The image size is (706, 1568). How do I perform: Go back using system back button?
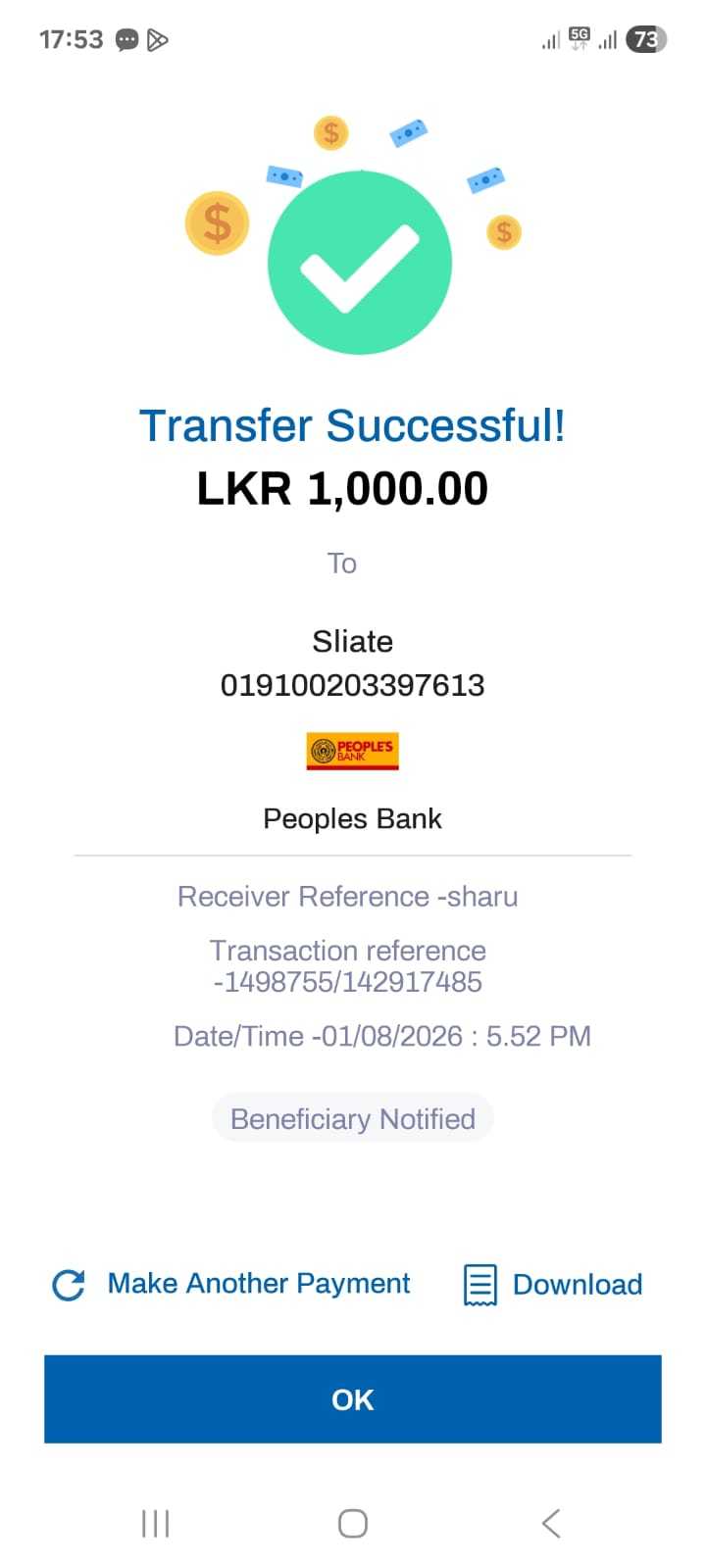551,1524
